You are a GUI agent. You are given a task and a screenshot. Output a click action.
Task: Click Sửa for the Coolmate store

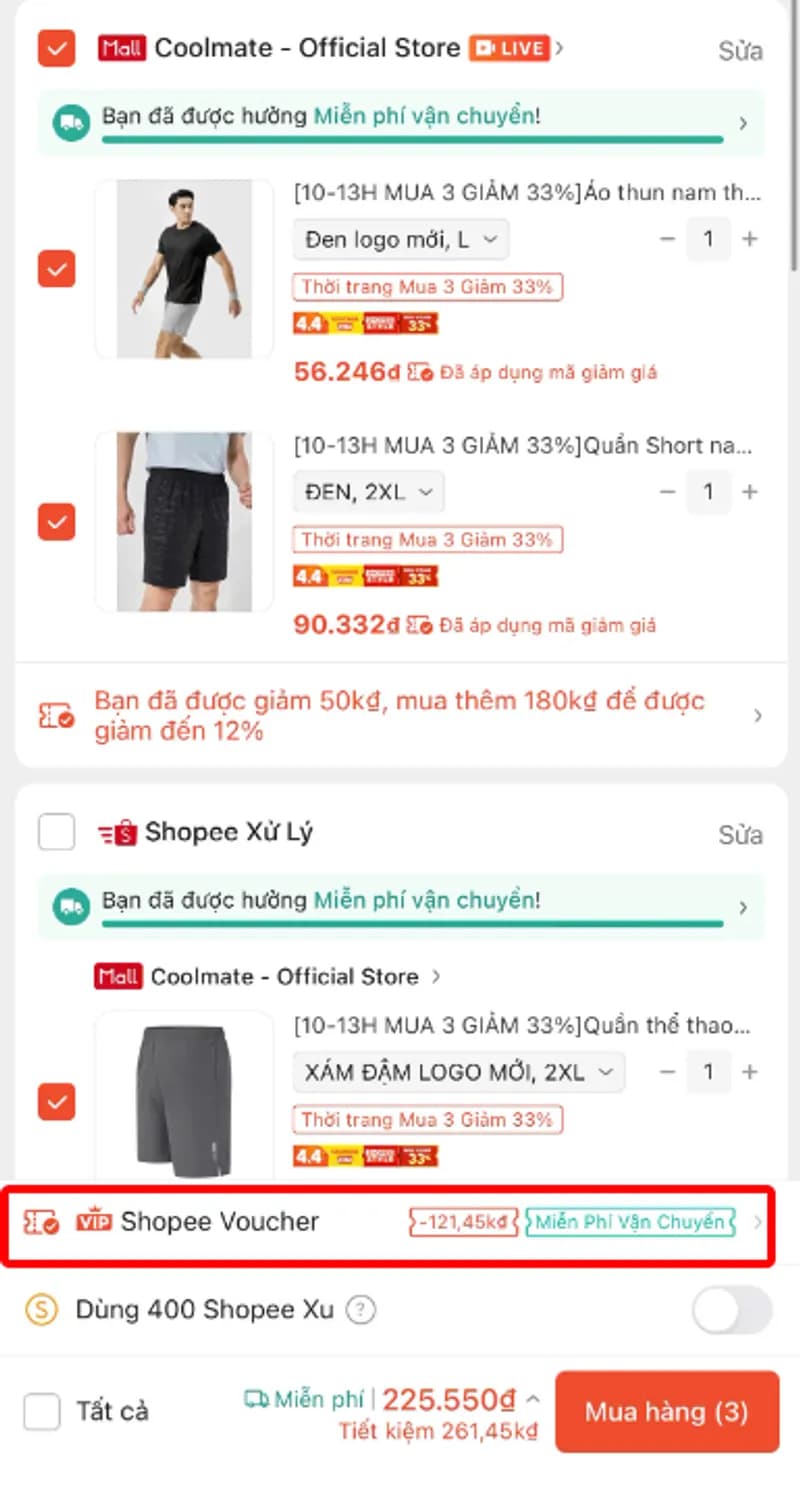click(740, 51)
